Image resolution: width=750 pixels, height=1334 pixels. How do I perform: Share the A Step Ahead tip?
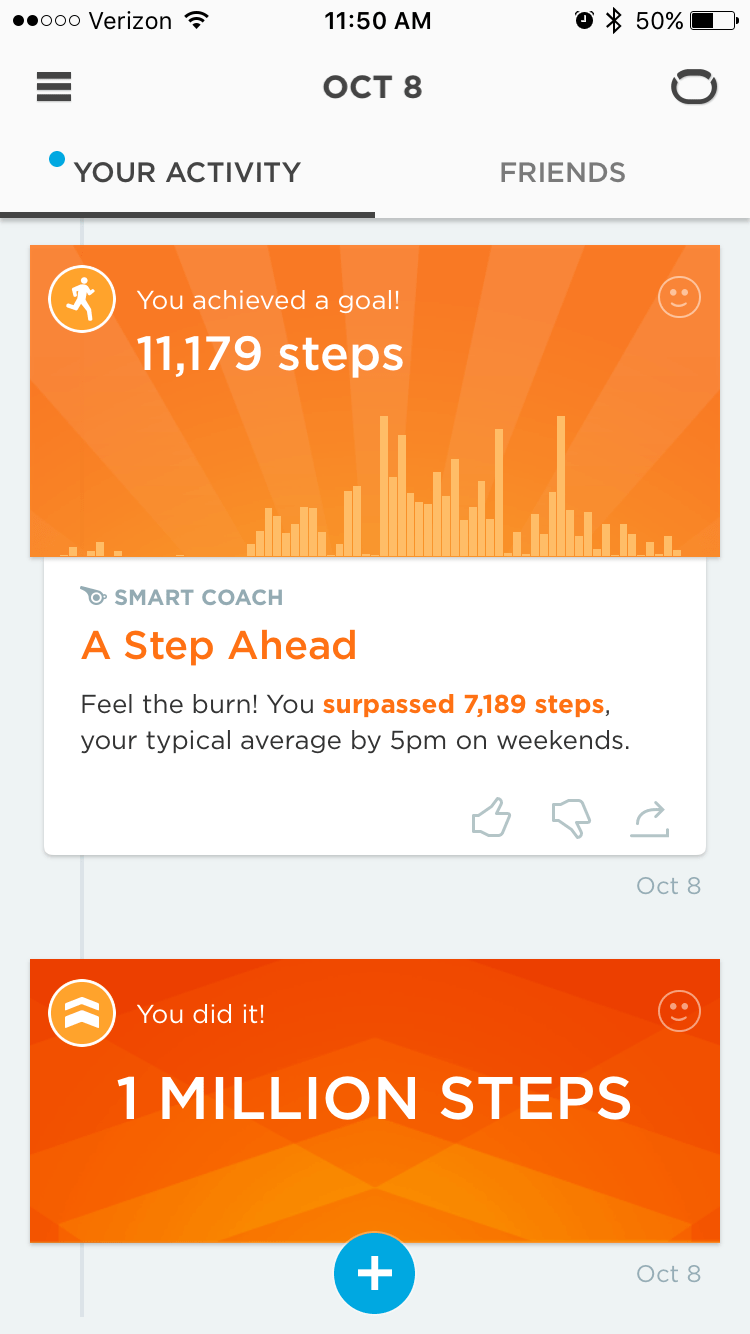click(x=650, y=819)
